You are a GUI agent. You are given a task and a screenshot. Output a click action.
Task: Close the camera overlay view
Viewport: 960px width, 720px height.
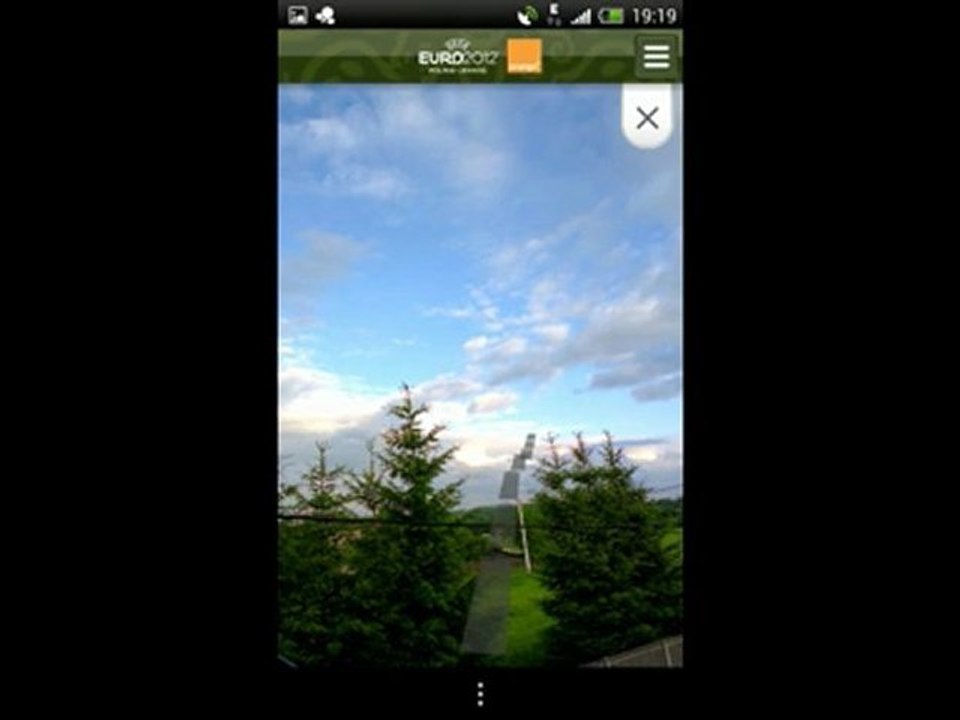[647, 118]
